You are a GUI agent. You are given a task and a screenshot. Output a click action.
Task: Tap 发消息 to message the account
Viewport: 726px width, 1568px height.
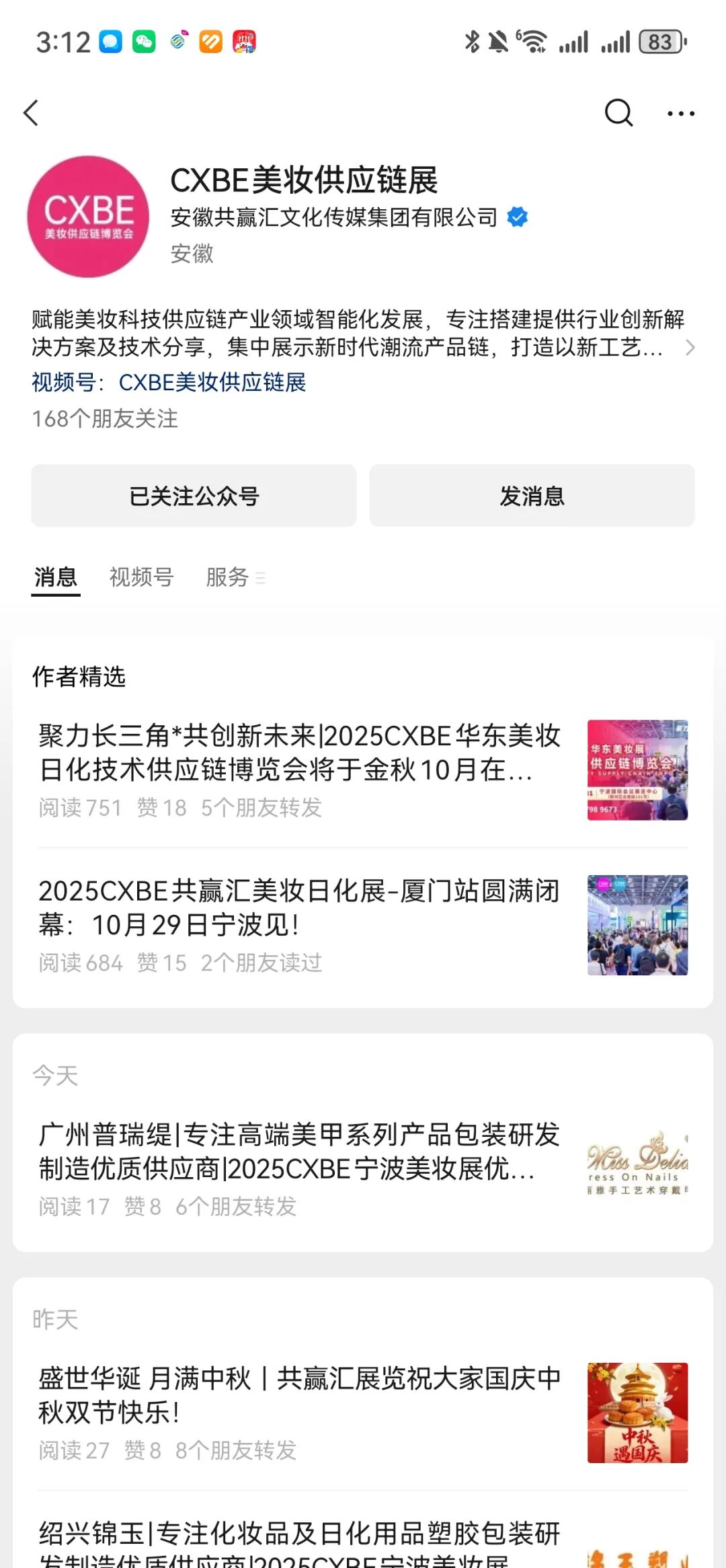(x=532, y=496)
